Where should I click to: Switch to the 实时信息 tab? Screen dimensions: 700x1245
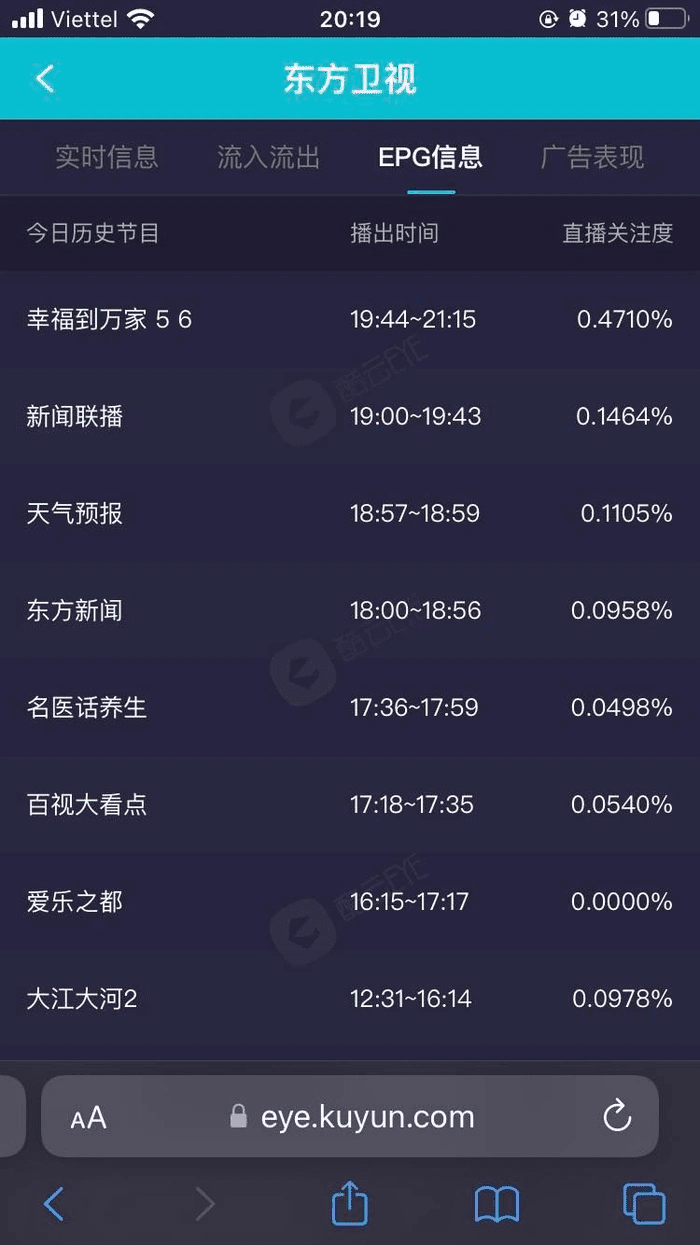pyautogui.click(x=106, y=157)
